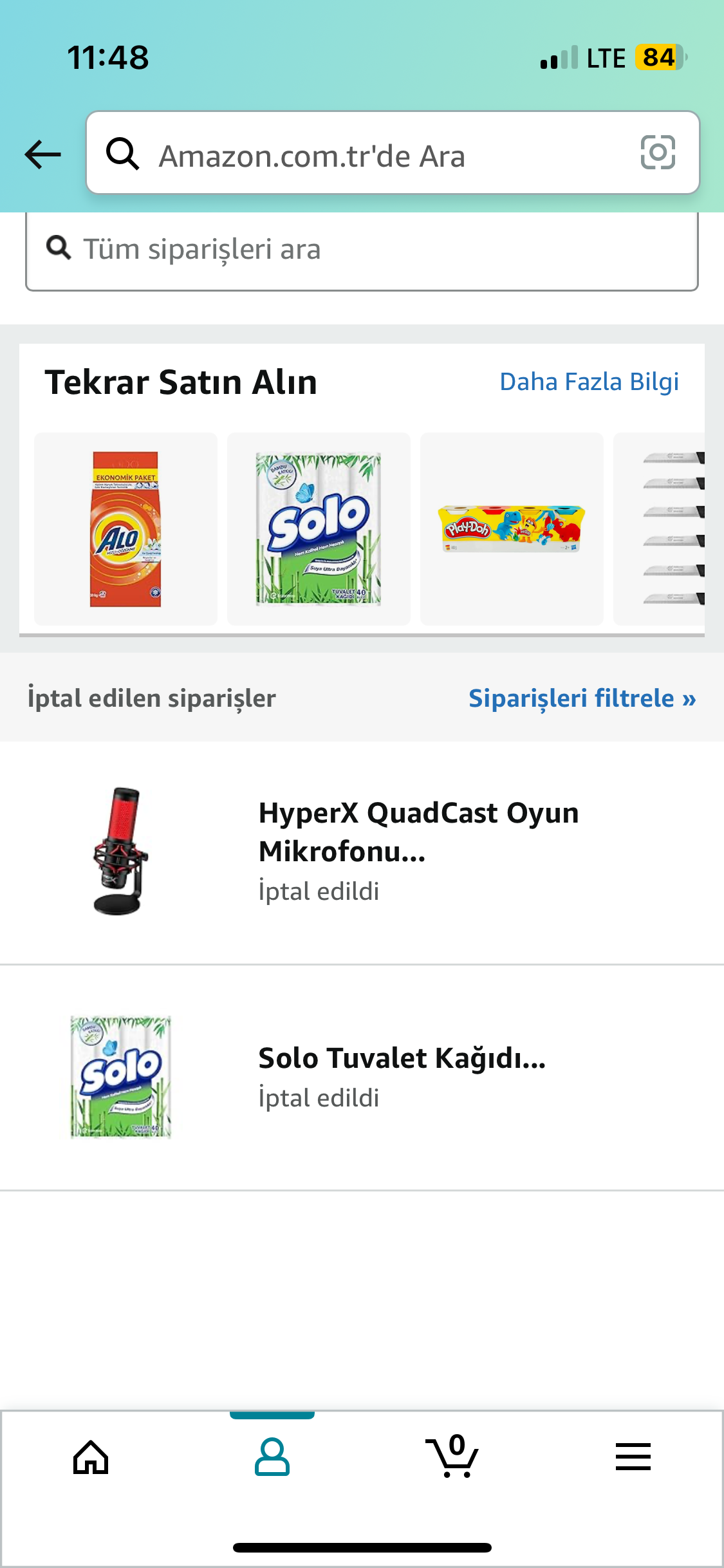The width and height of the screenshot is (724, 1568).
Task: Open the knife set product tile
Action: tap(663, 529)
